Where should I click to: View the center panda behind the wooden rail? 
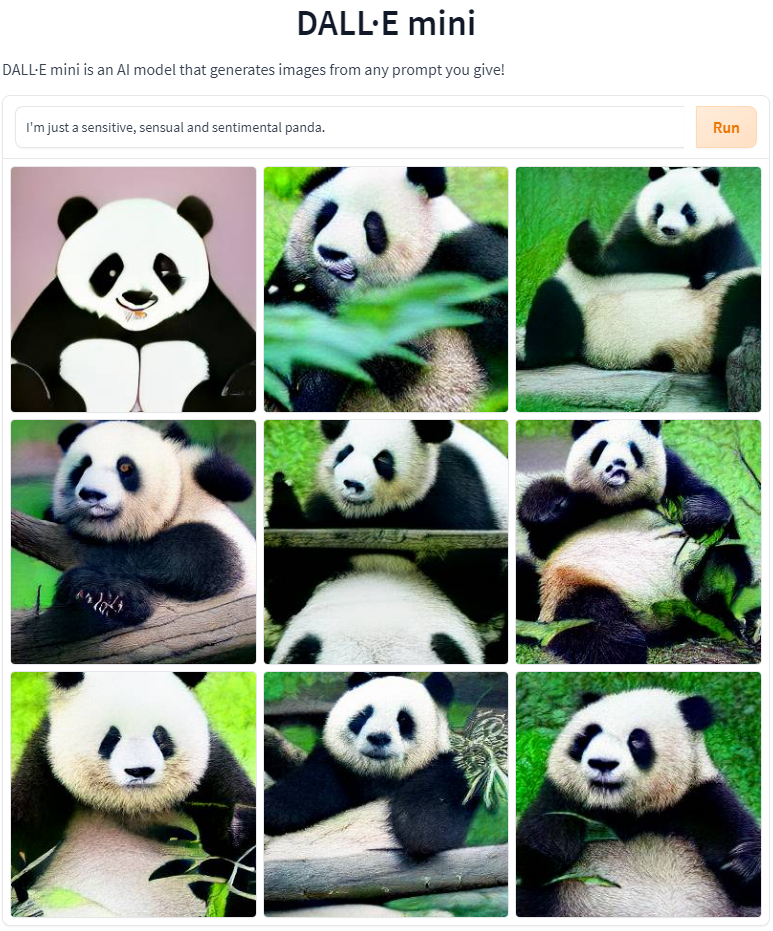[x=386, y=541]
